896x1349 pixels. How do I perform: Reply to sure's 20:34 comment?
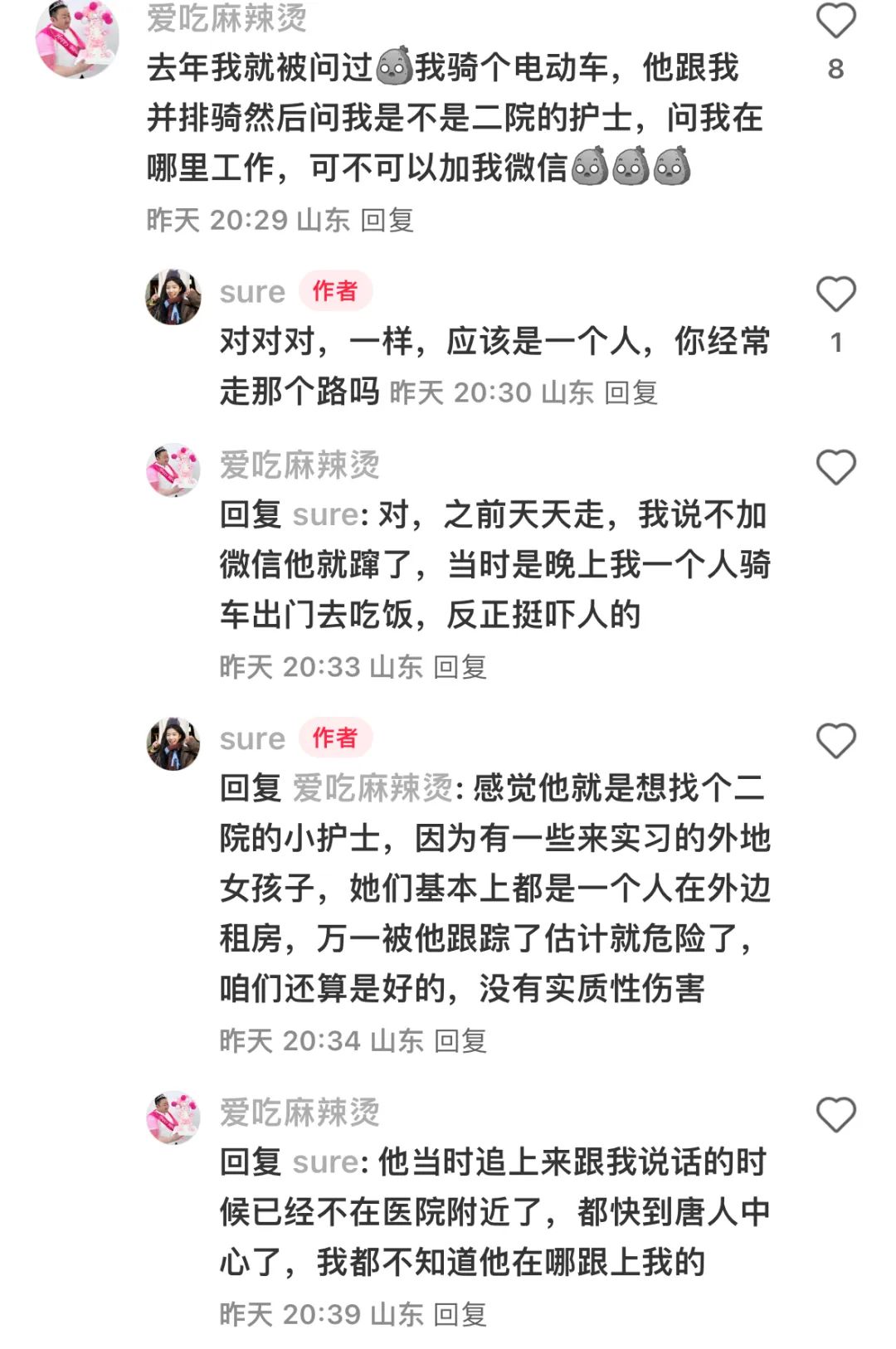pos(460,1040)
